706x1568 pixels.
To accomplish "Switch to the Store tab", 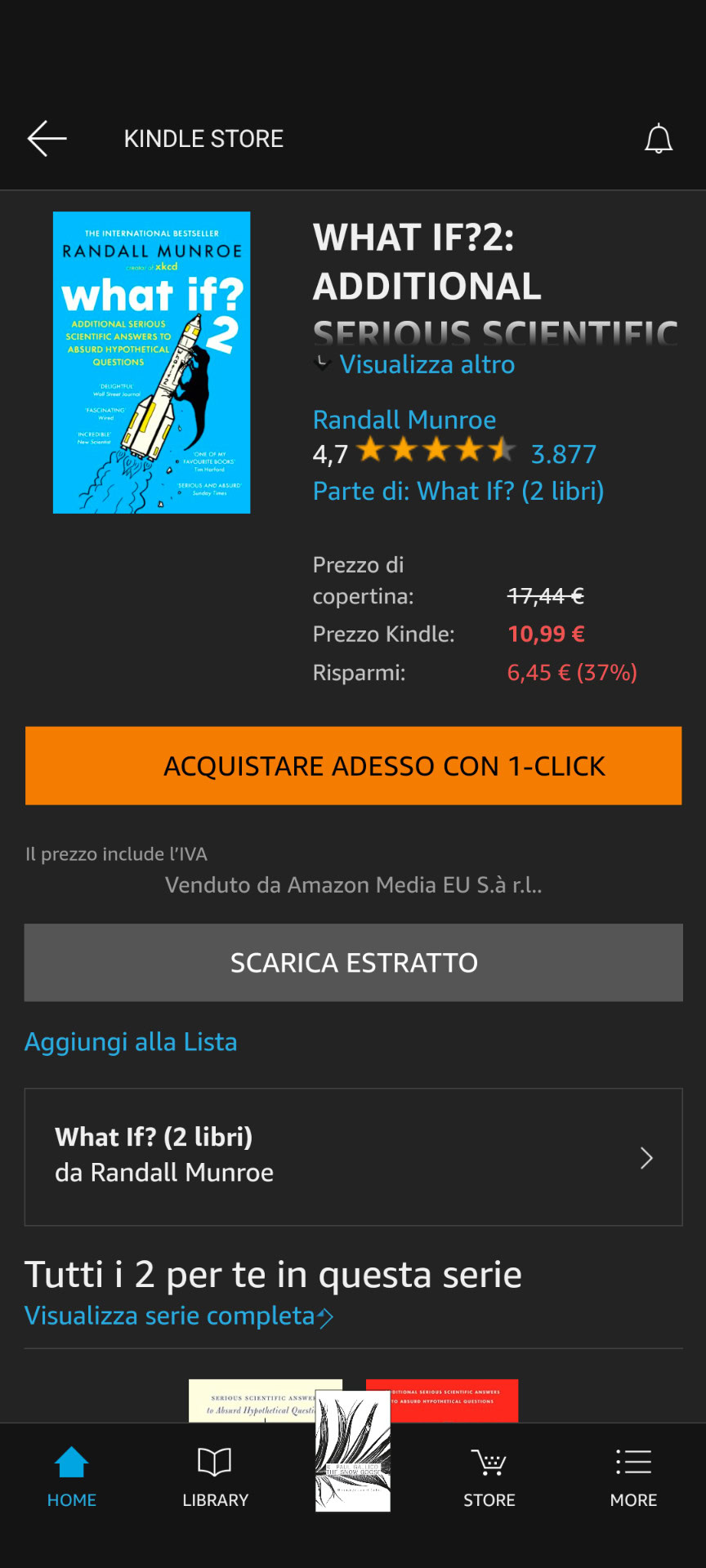I will 489,1477.
